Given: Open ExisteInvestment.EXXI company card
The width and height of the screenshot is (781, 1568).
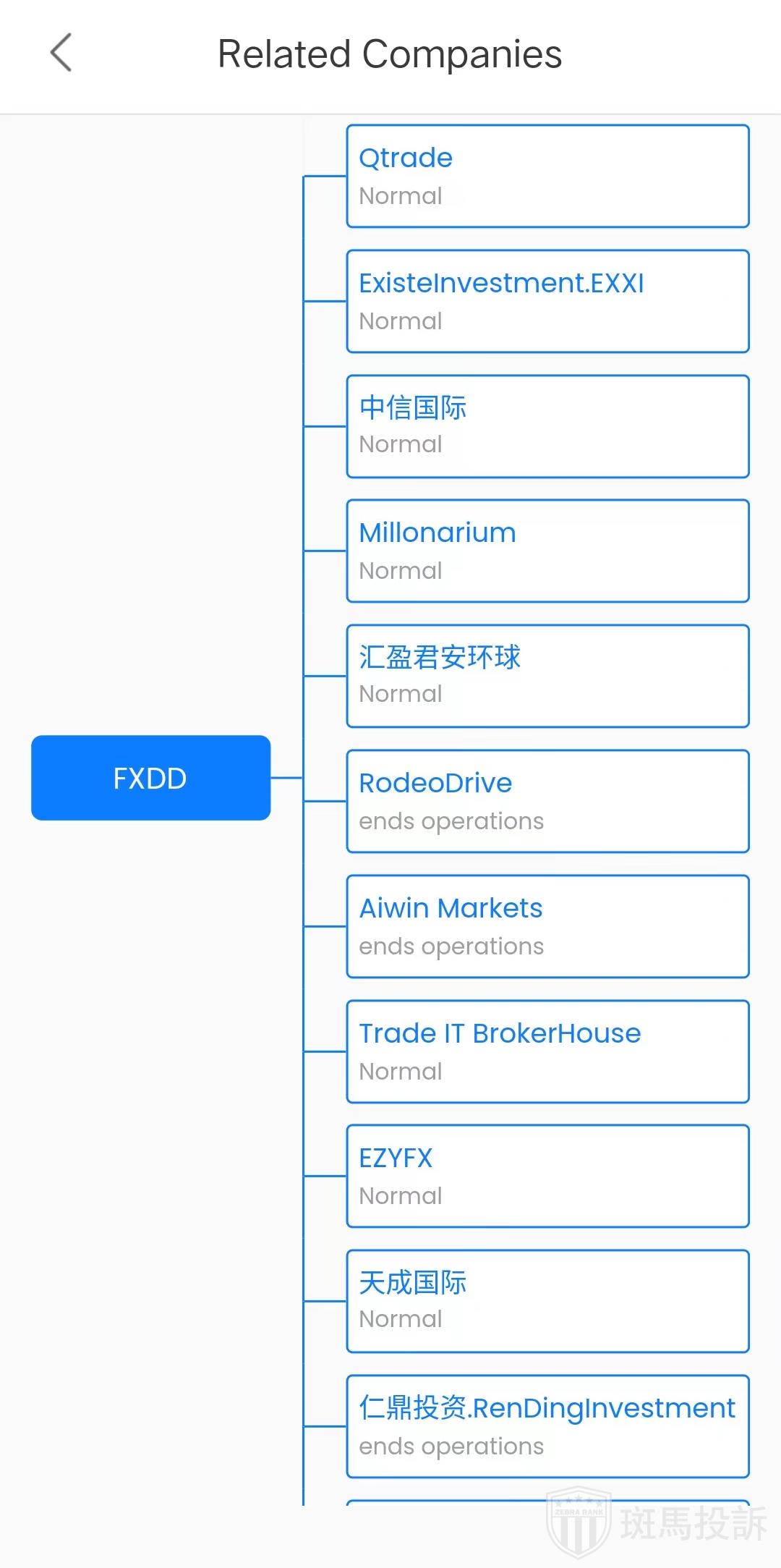Looking at the screenshot, I should (547, 301).
